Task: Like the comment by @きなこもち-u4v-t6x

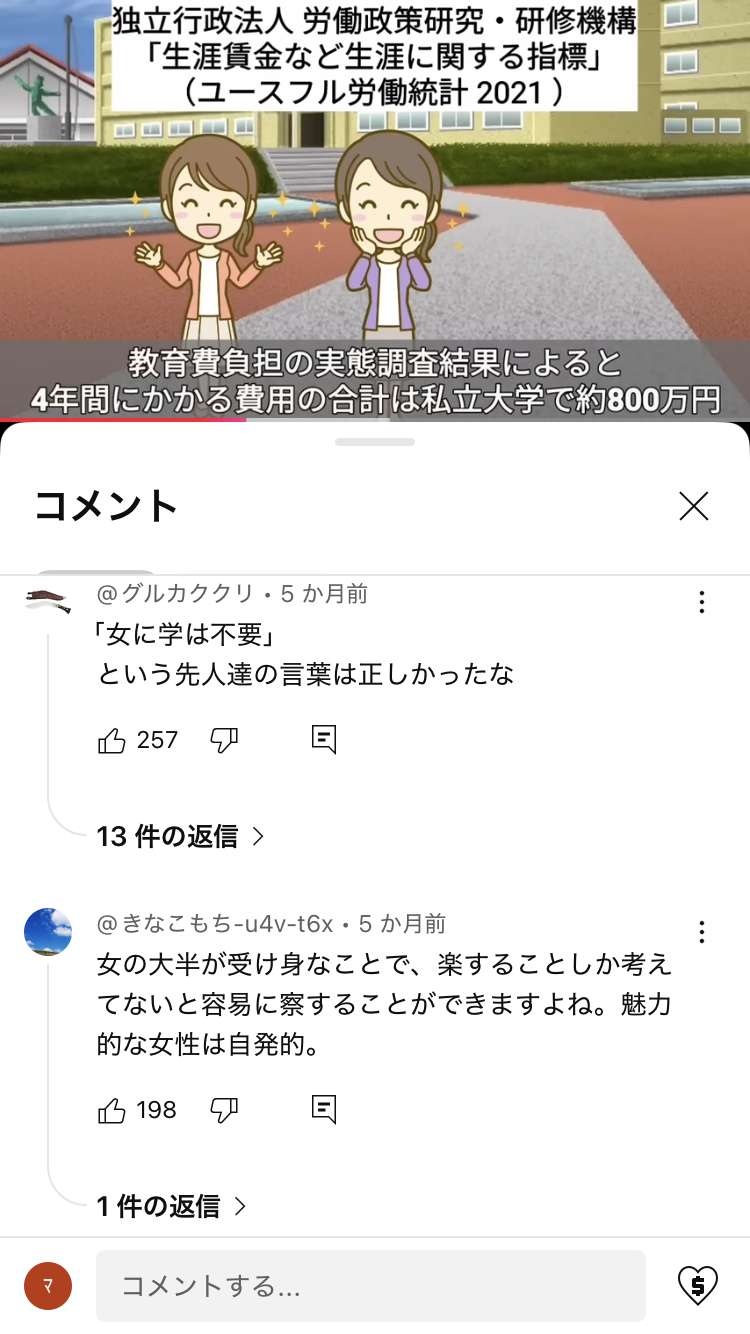Action: [112, 1110]
